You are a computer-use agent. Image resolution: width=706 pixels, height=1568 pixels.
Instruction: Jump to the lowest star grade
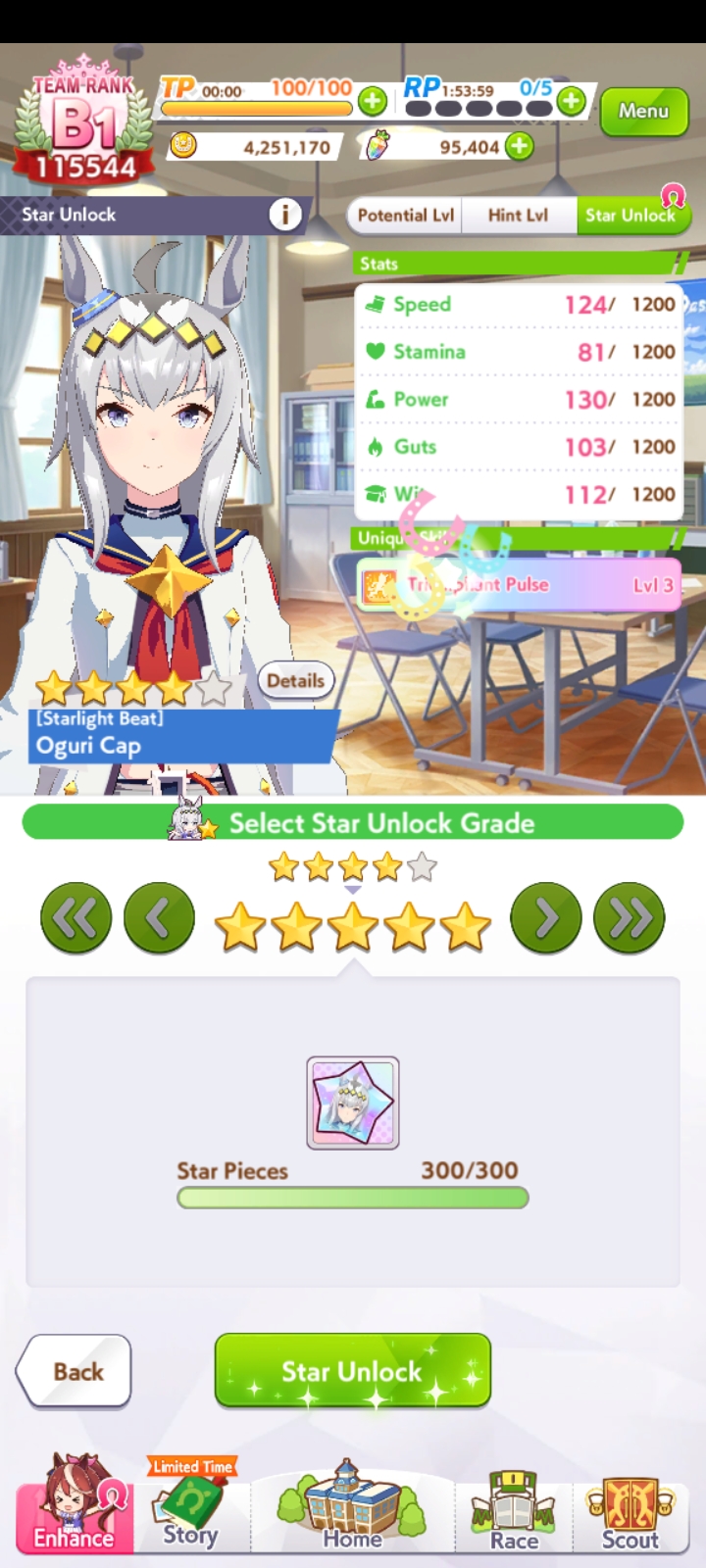76,918
